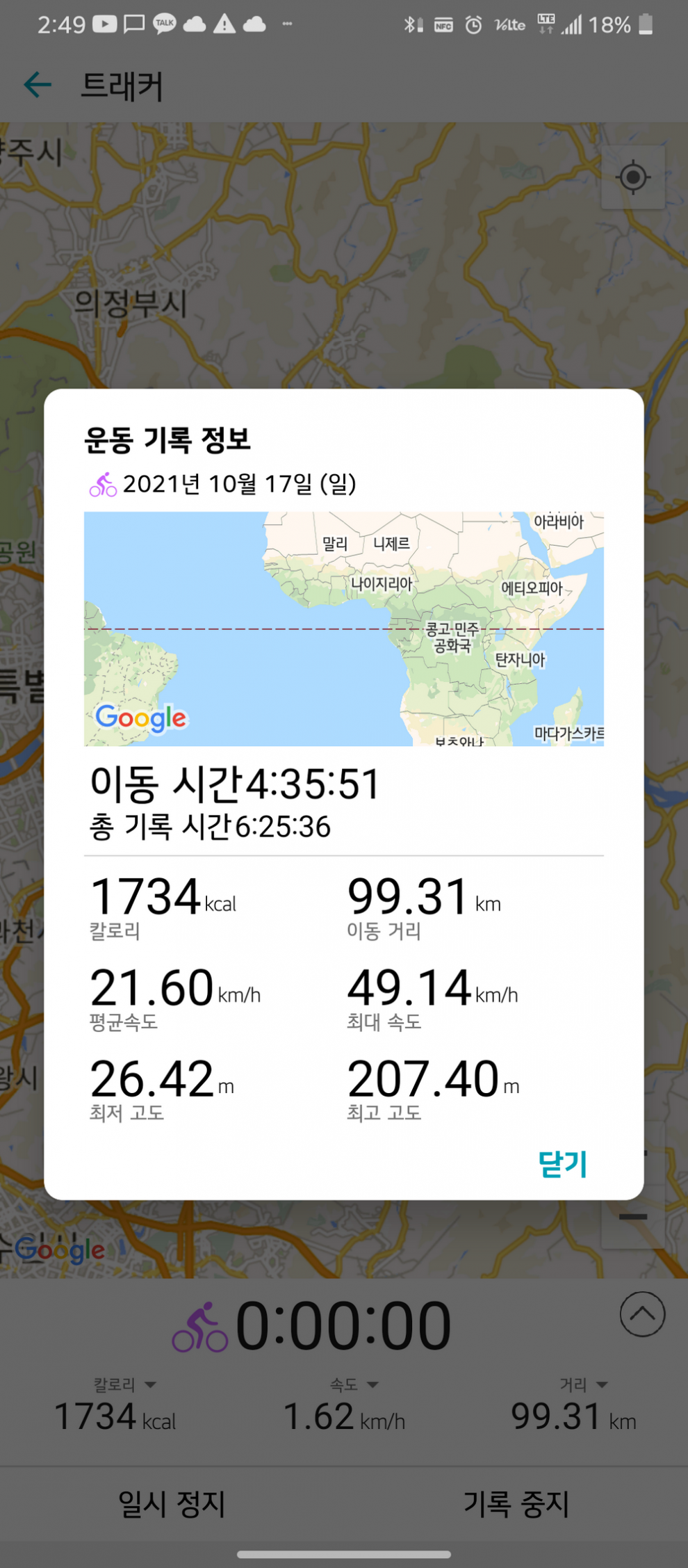Stop recording with 기록 중지

pyautogui.click(x=516, y=1503)
